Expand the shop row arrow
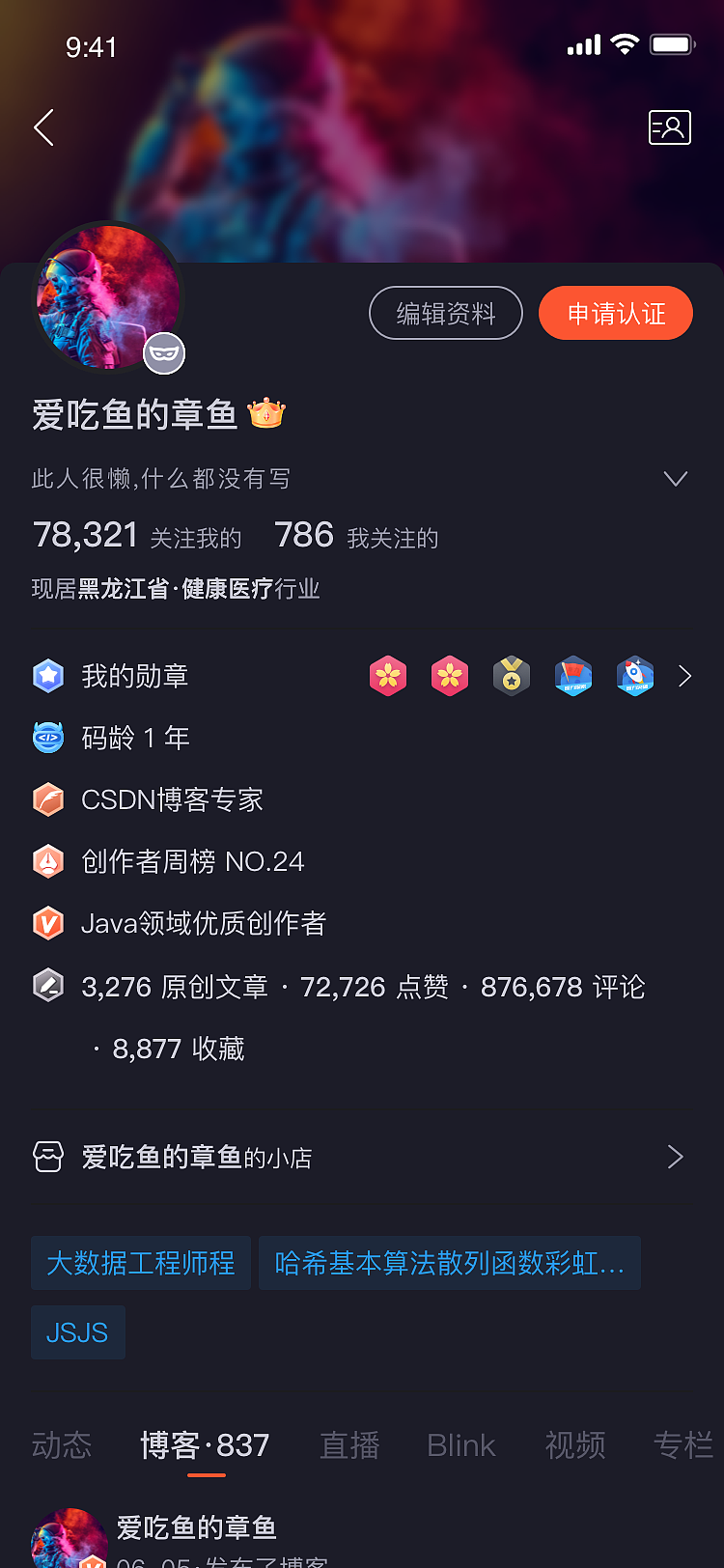Image resolution: width=724 pixels, height=1568 pixels. [x=675, y=1157]
